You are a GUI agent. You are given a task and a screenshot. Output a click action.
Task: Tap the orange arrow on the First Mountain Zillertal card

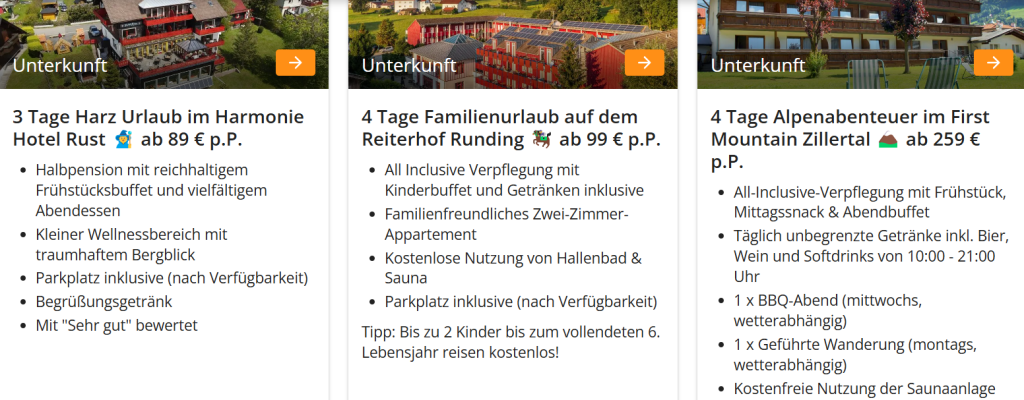tap(993, 63)
